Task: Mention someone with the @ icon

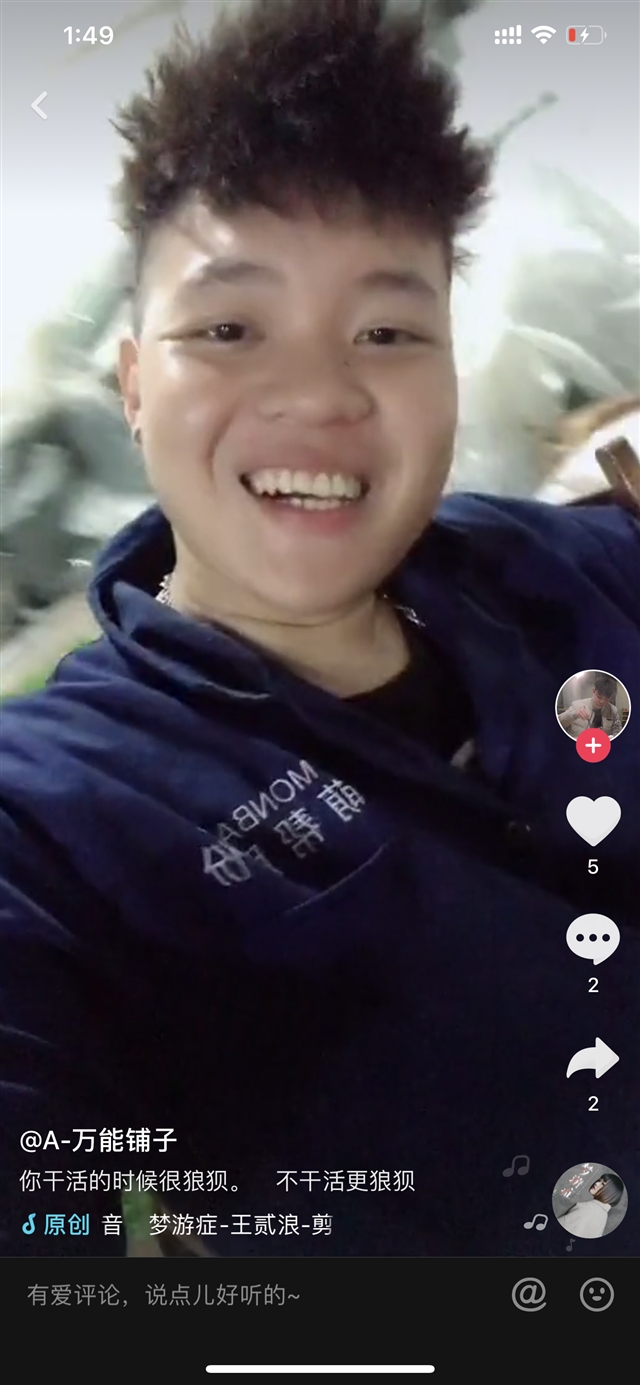Action: 529,1294
